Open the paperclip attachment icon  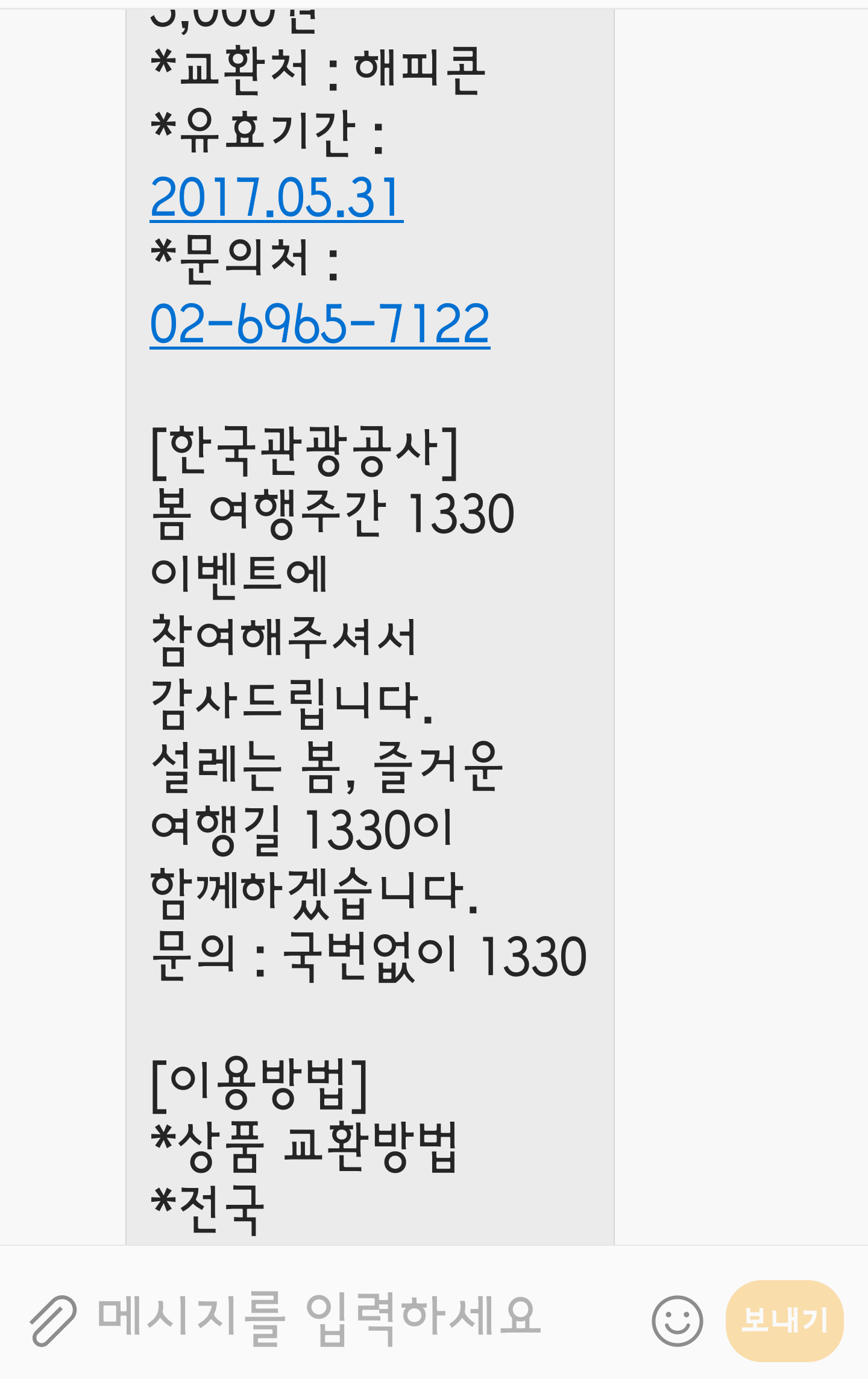pyautogui.click(x=53, y=1321)
